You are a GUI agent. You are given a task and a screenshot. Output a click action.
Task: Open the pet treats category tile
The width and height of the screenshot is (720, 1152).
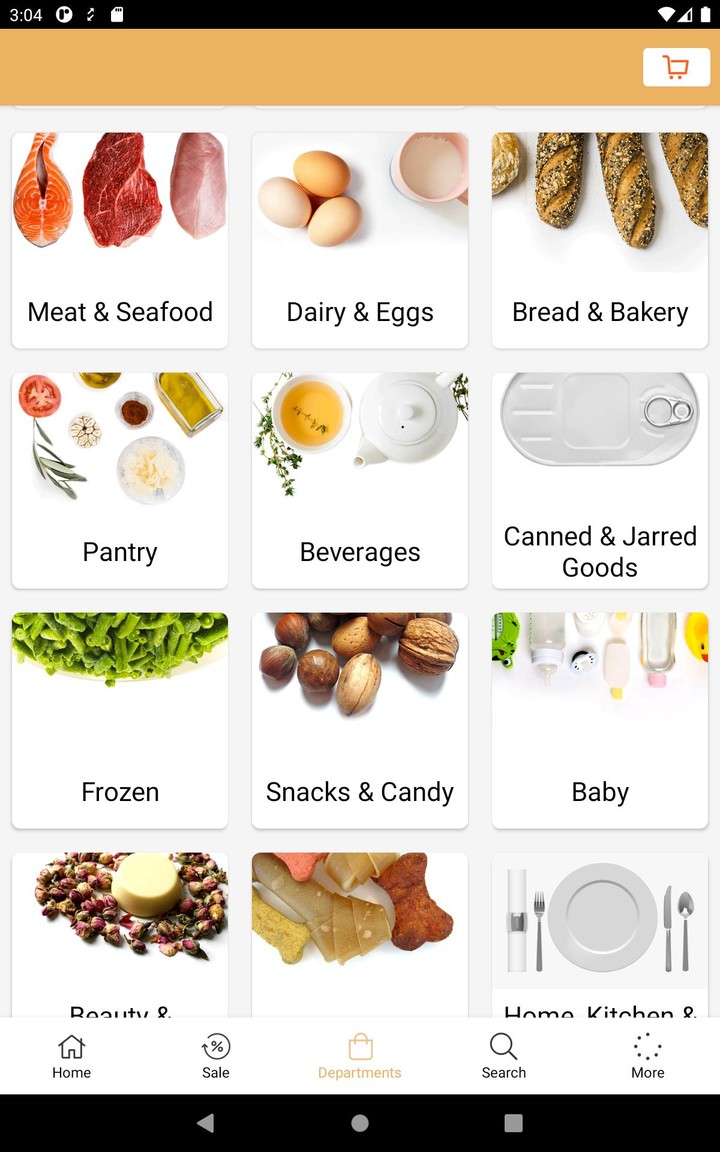click(360, 930)
